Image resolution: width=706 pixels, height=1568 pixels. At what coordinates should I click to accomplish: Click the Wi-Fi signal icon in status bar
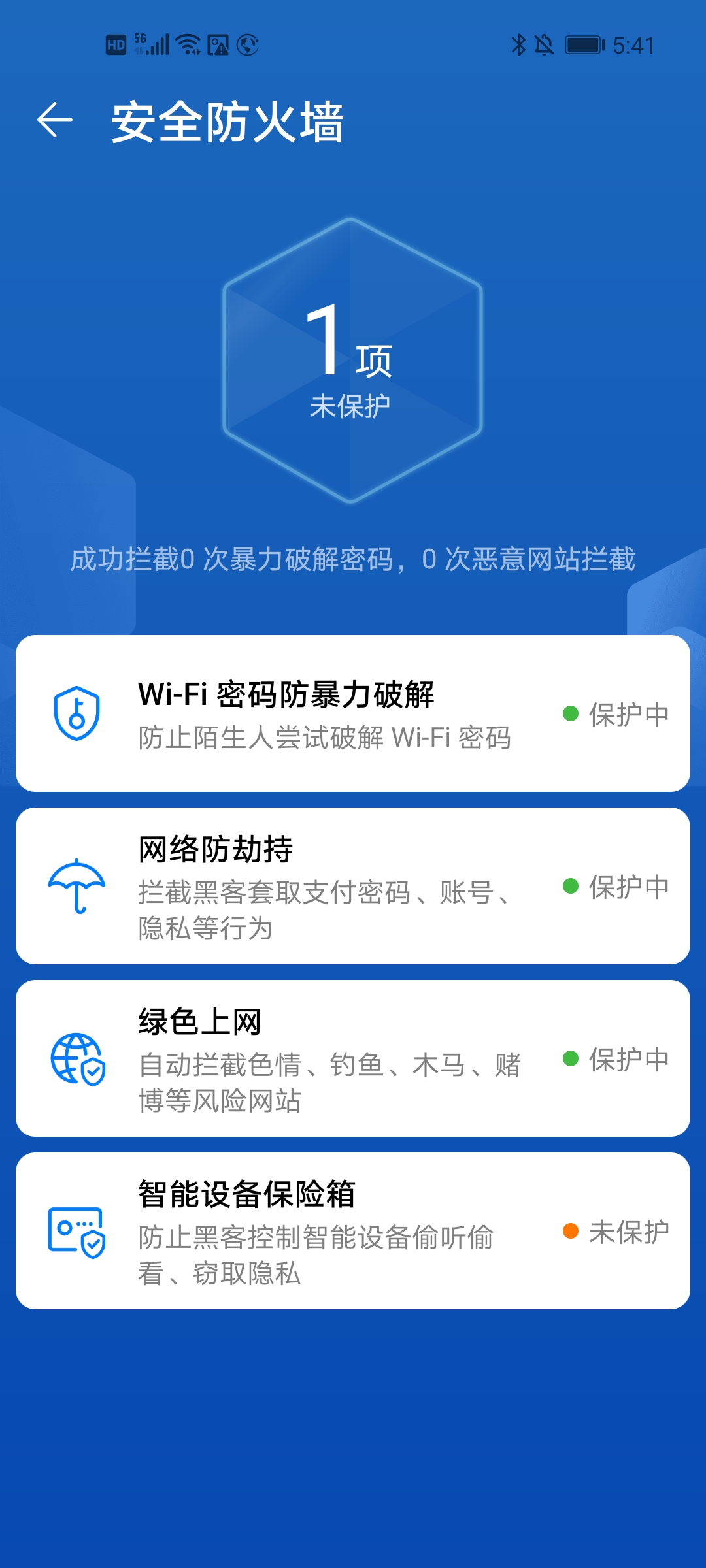tap(188, 44)
